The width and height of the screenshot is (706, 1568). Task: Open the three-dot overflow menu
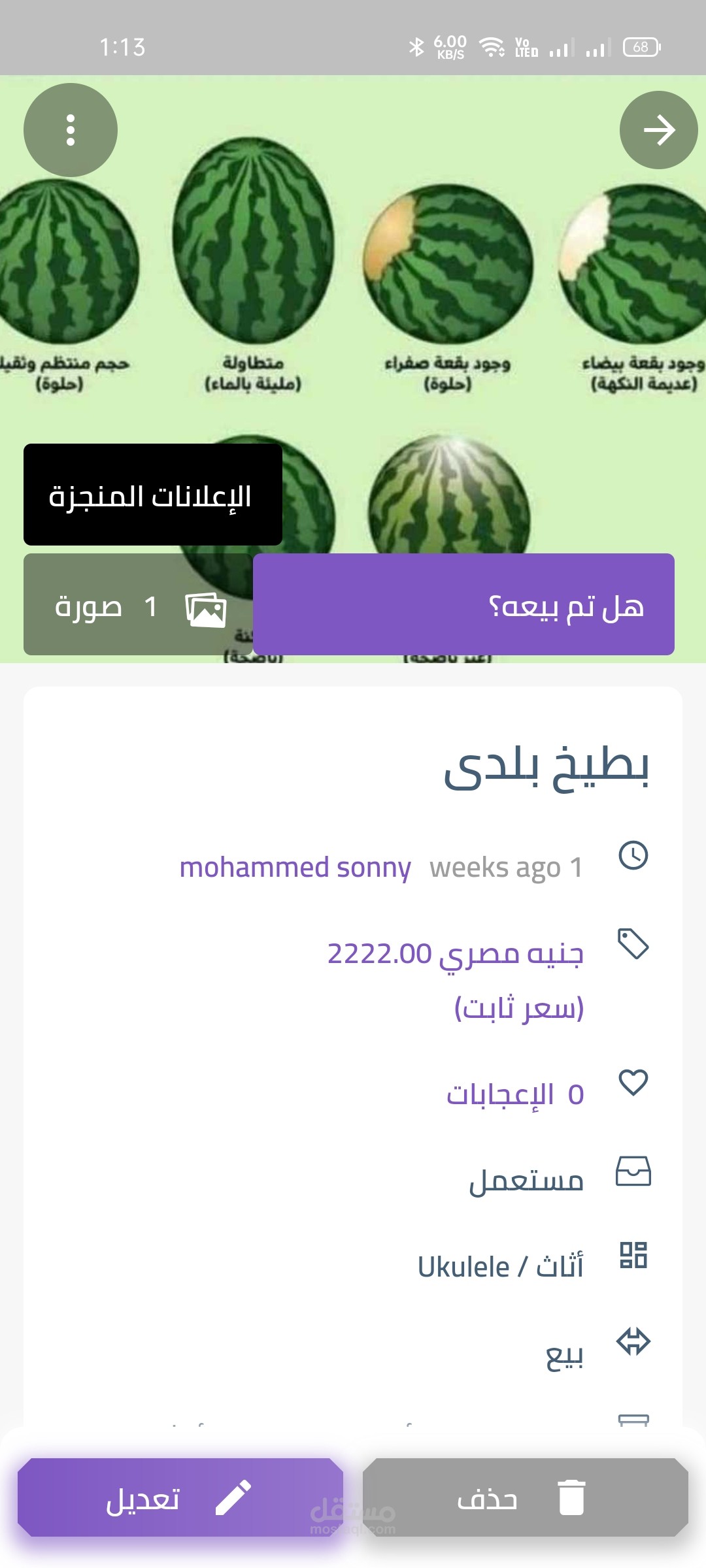(x=71, y=130)
